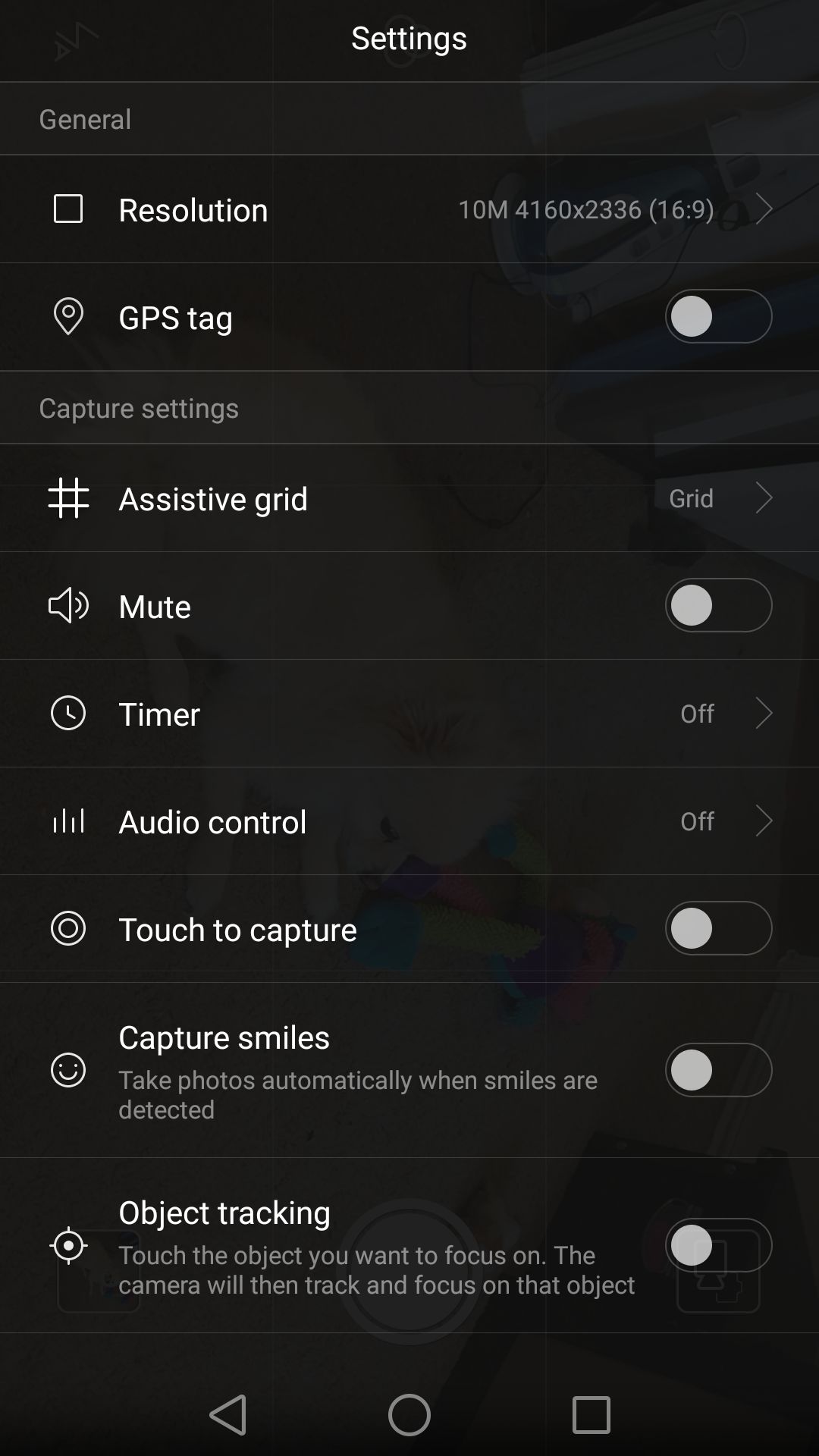The width and height of the screenshot is (819, 1456).
Task: Go to the home screen
Action: (409, 1415)
